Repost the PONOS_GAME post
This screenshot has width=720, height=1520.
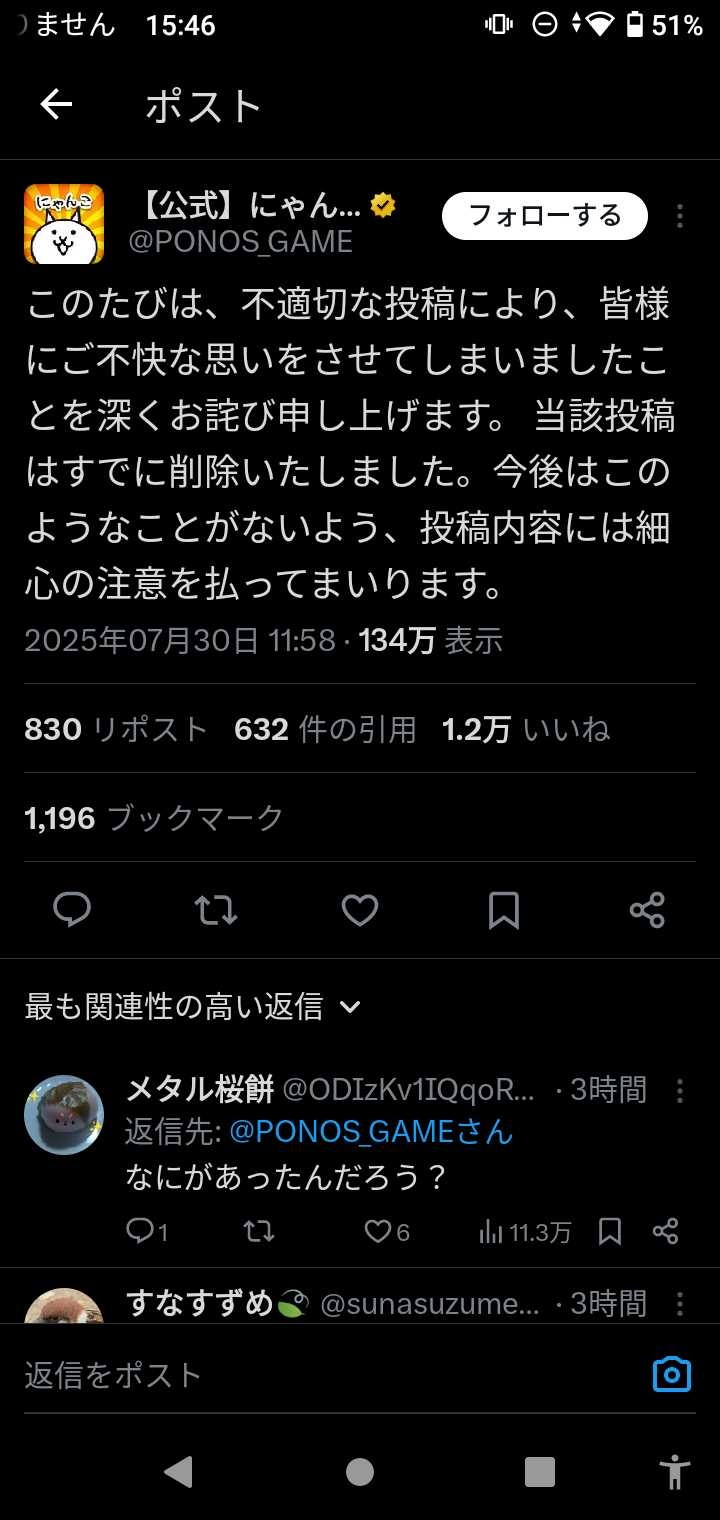[216, 910]
